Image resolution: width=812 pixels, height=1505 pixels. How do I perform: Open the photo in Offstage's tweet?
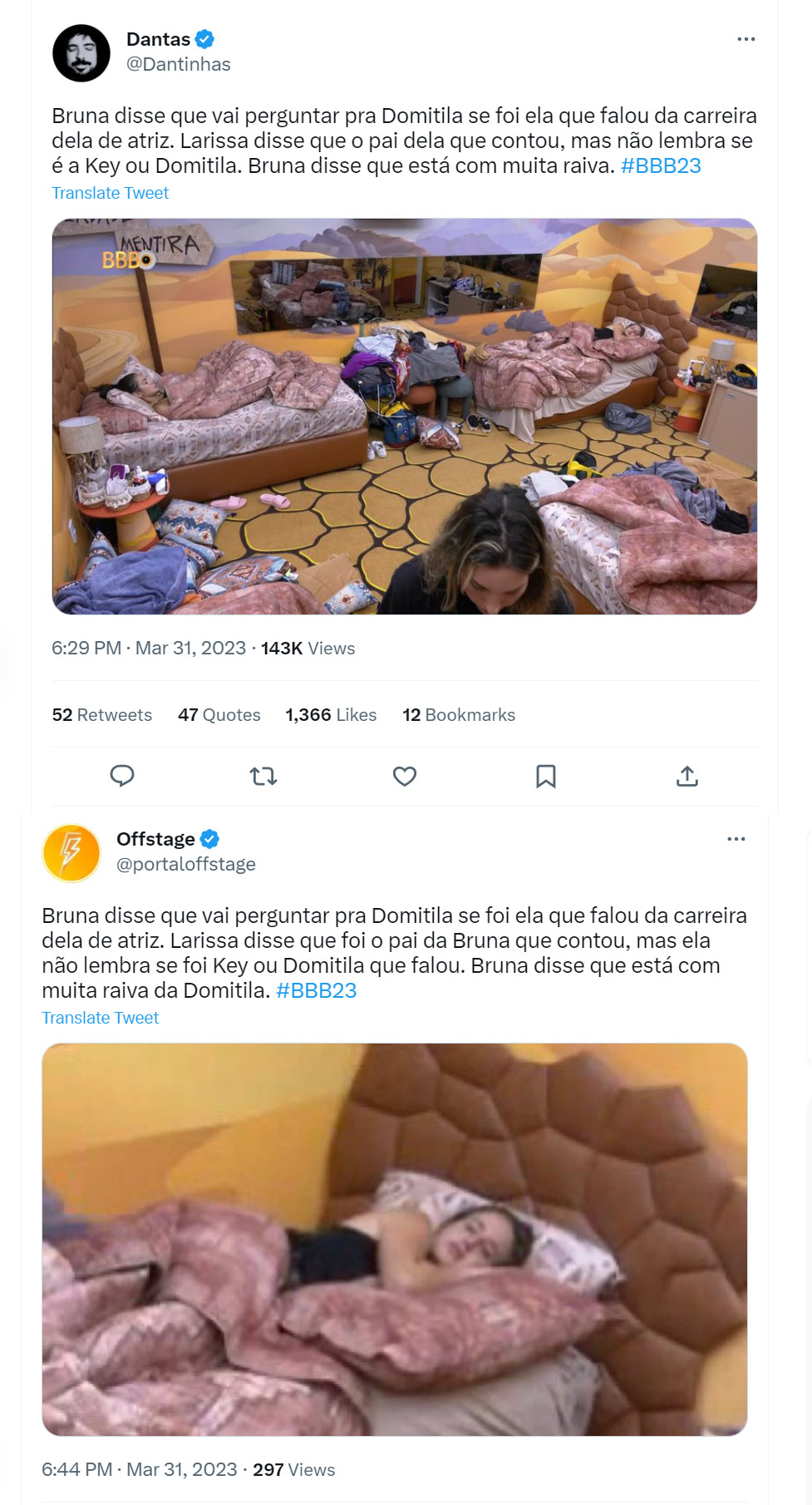(x=395, y=1239)
